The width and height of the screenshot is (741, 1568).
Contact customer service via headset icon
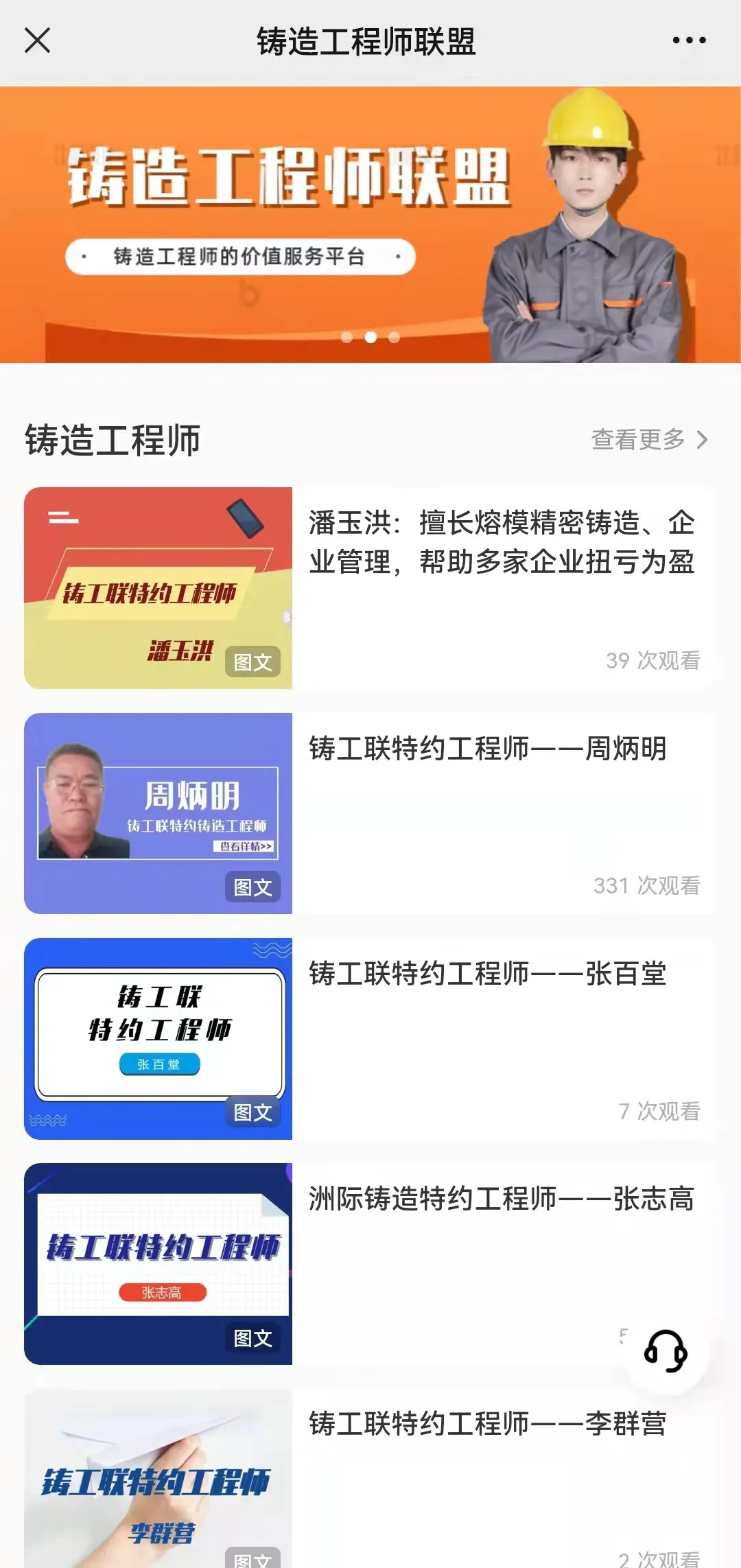(665, 1351)
